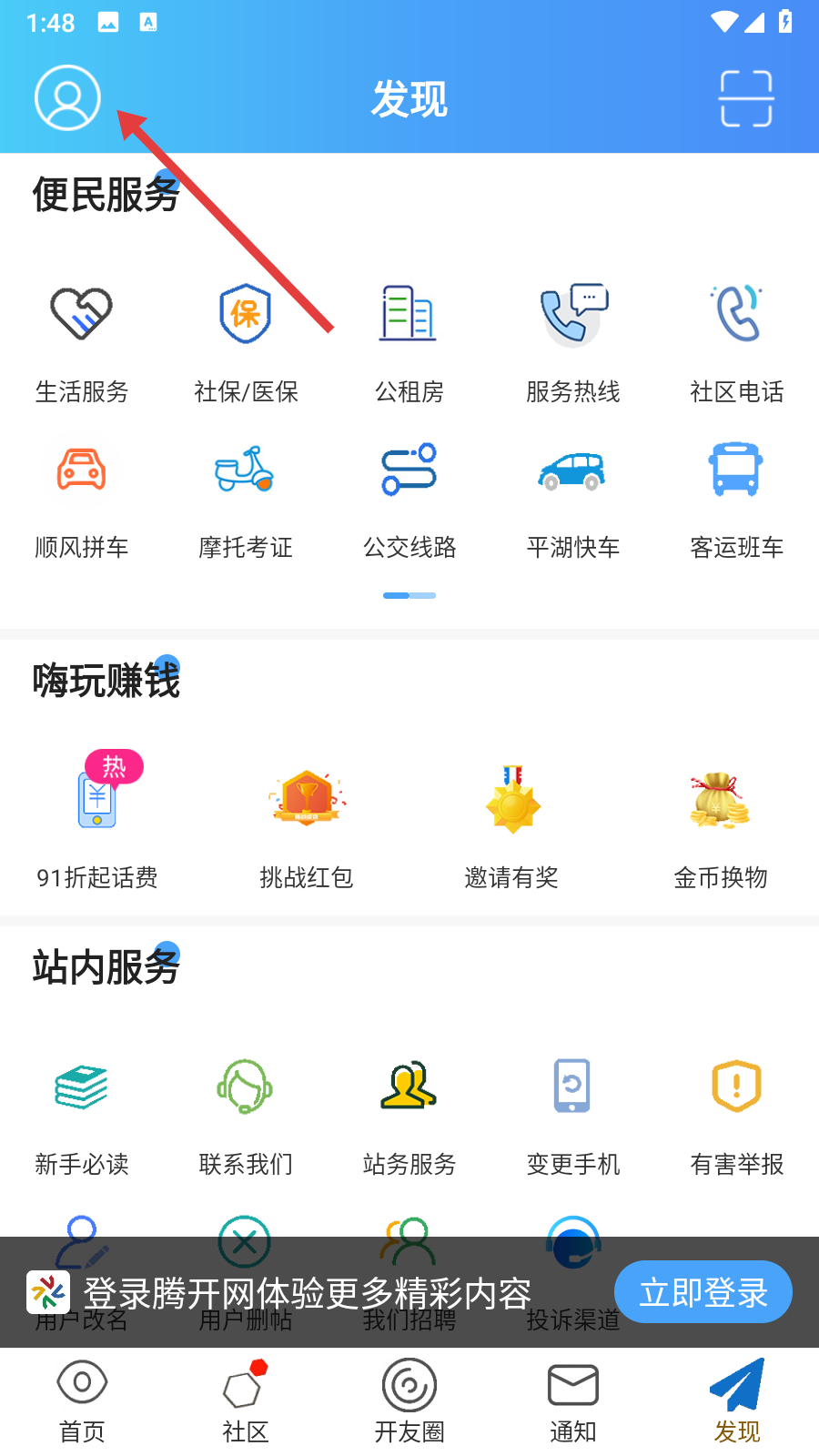Image resolution: width=819 pixels, height=1456 pixels.
Task: Open the user profile avatar icon
Action: (x=67, y=97)
